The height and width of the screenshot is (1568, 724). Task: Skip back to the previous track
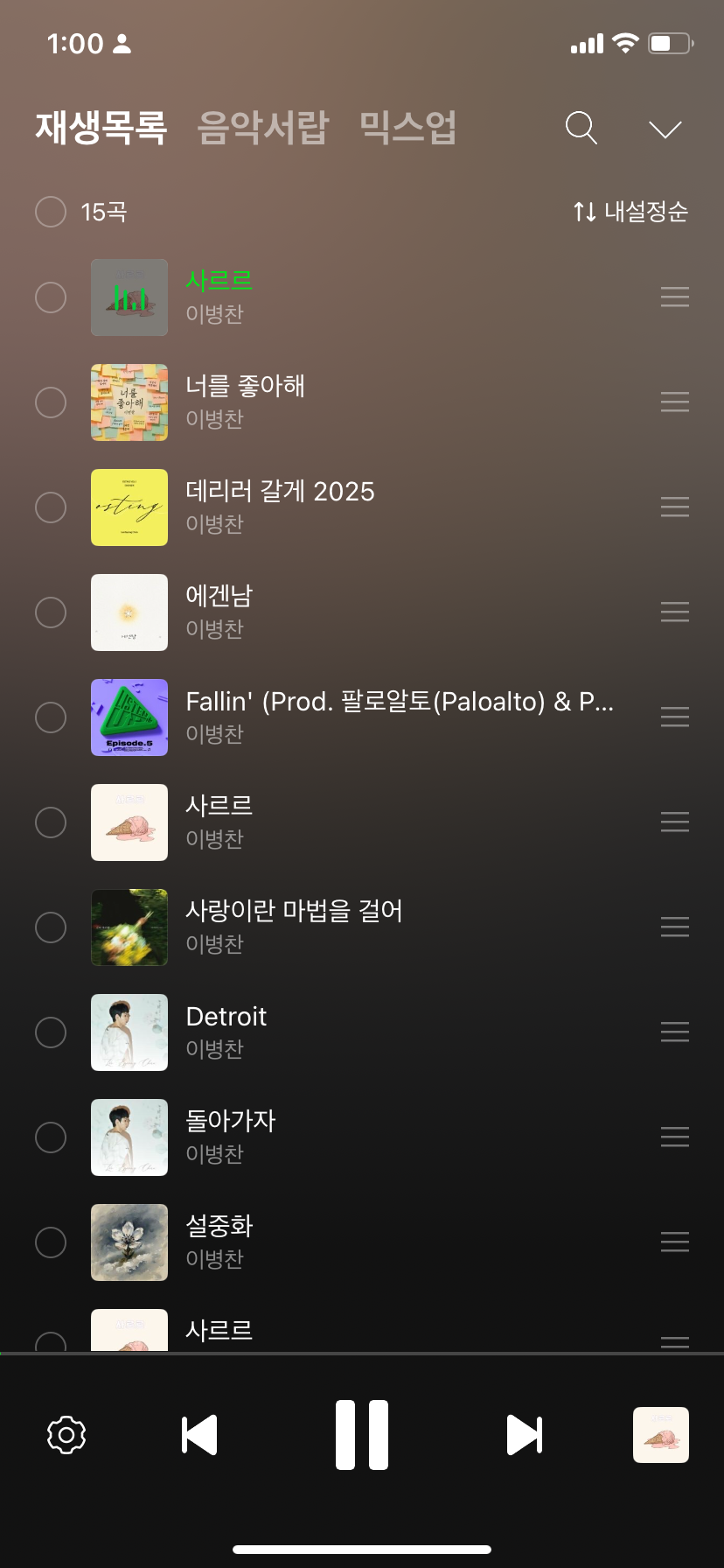coord(199,1435)
